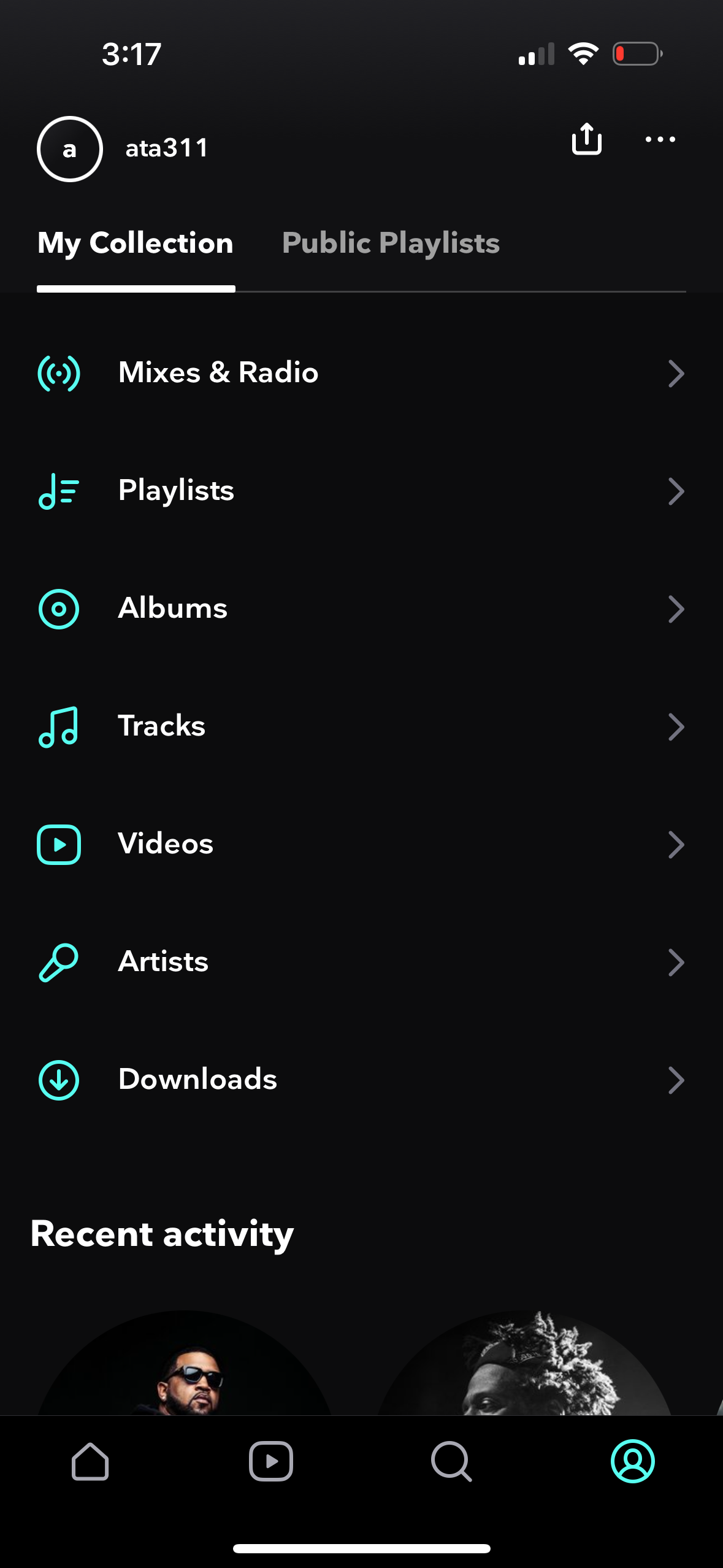Open the Videos play icon

coord(58,844)
